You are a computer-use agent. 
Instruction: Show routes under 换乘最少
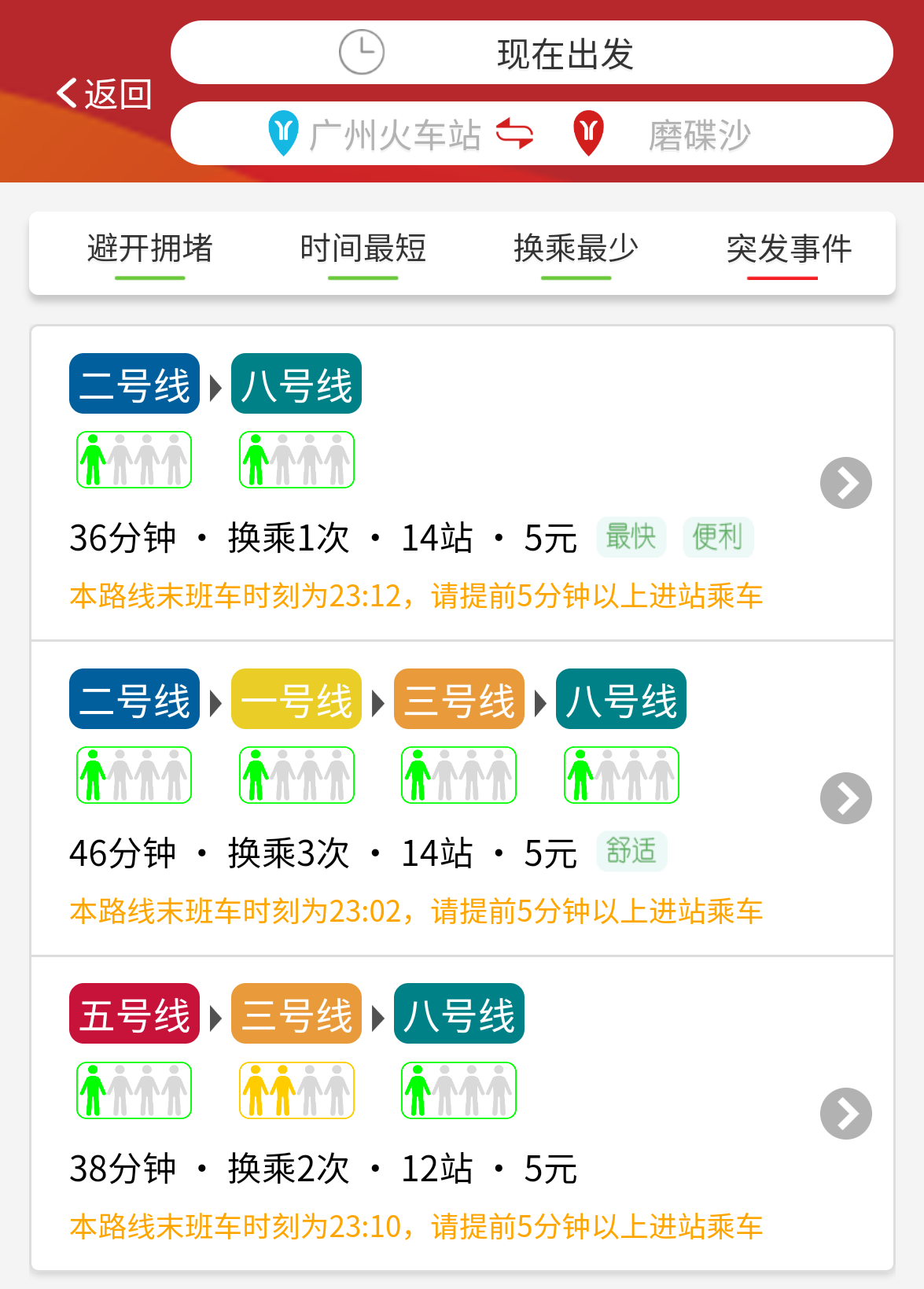(x=576, y=250)
